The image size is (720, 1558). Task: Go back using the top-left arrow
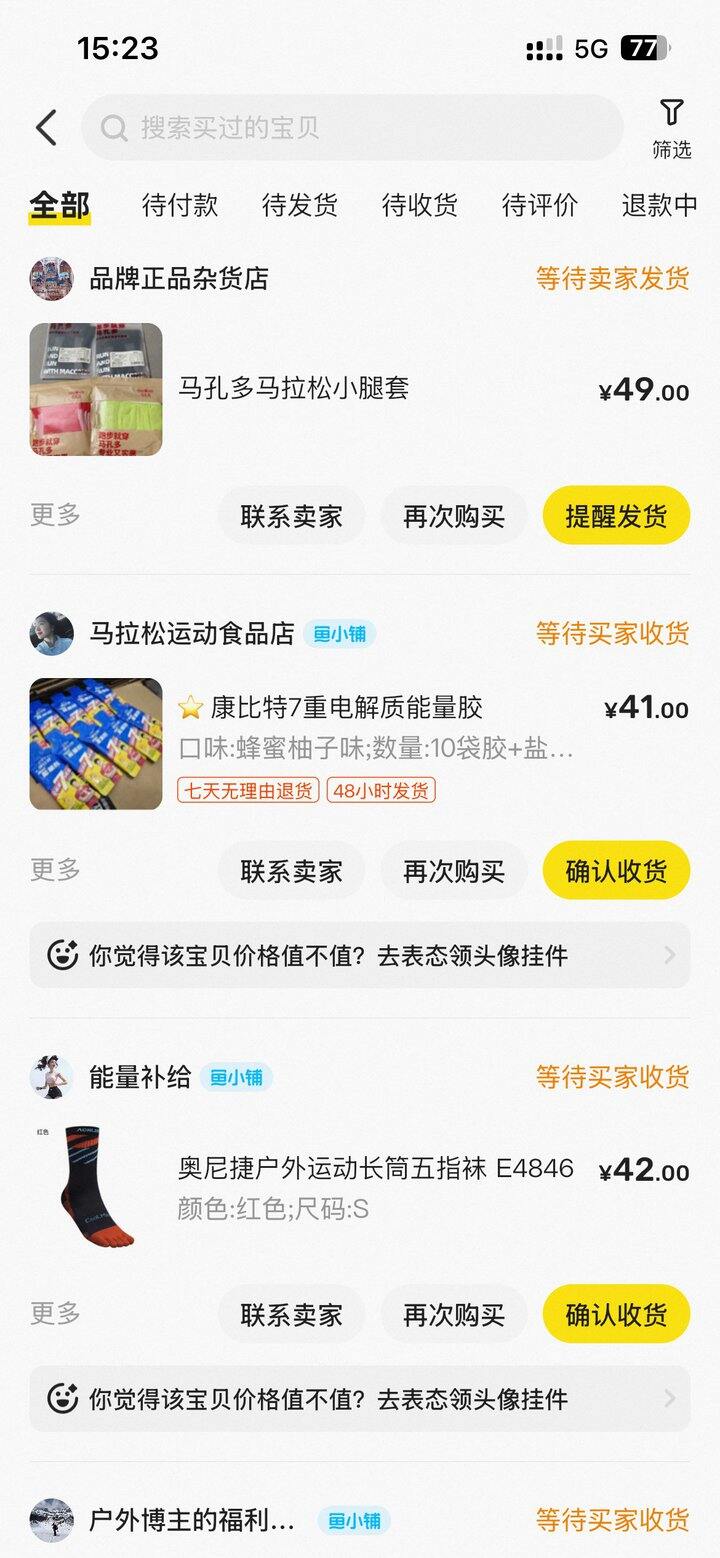click(46, 128)
